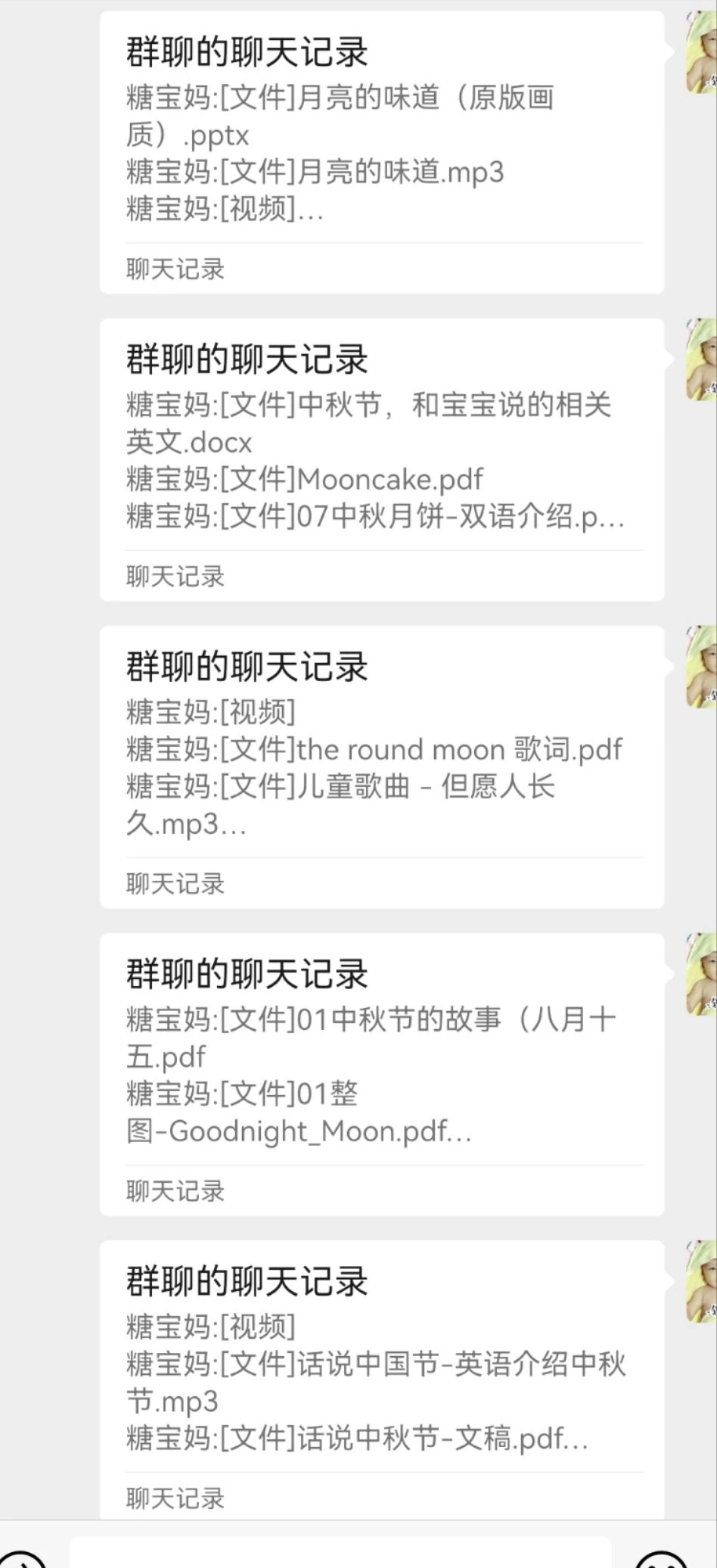This screenshot has height=1568, width=717.
Task: Open chat record with 月亮的味道 pptx file
Action: click(x=382, y=151)
